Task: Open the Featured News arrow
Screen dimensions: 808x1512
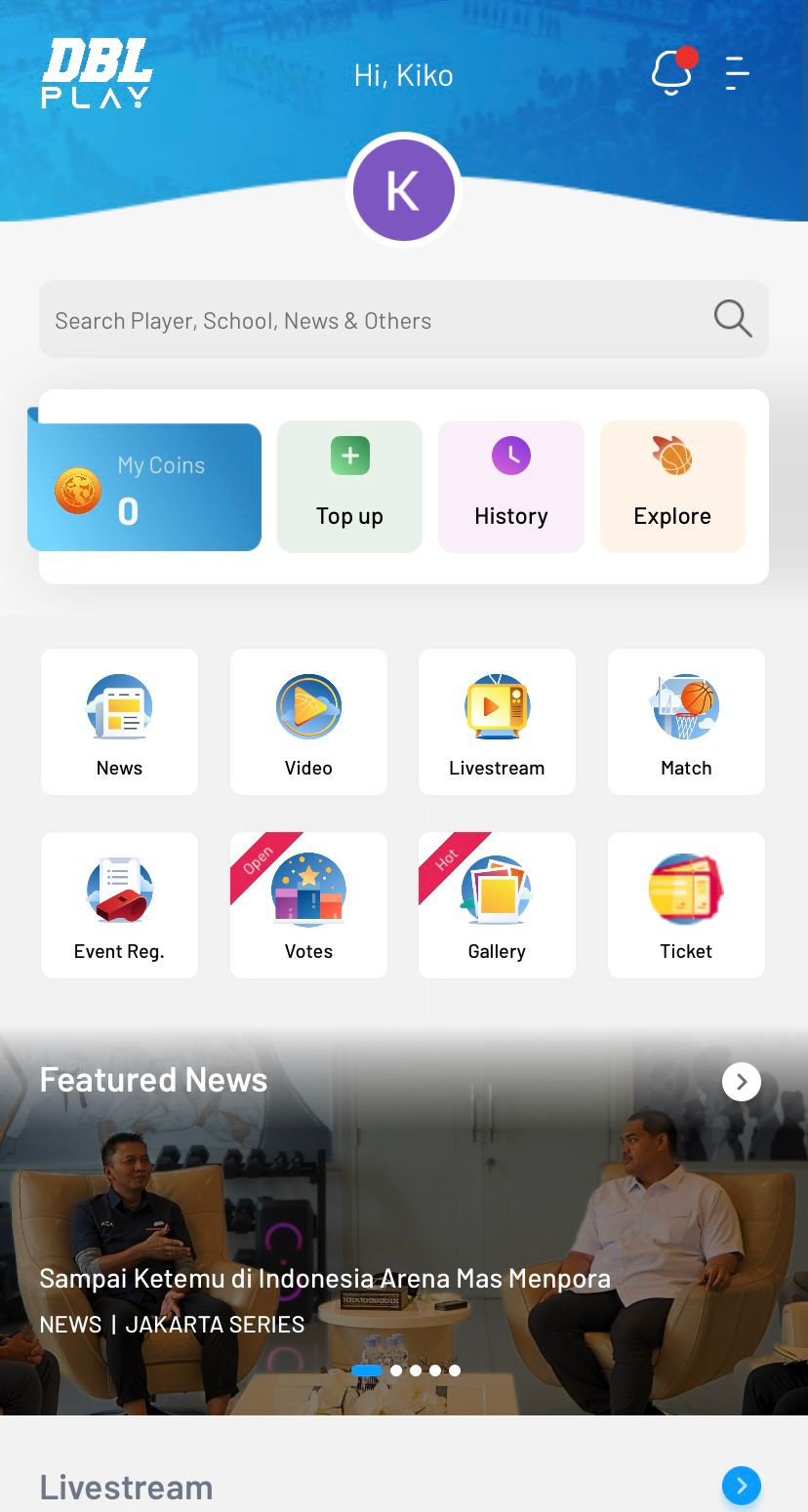Action: tap(742, 1082)
